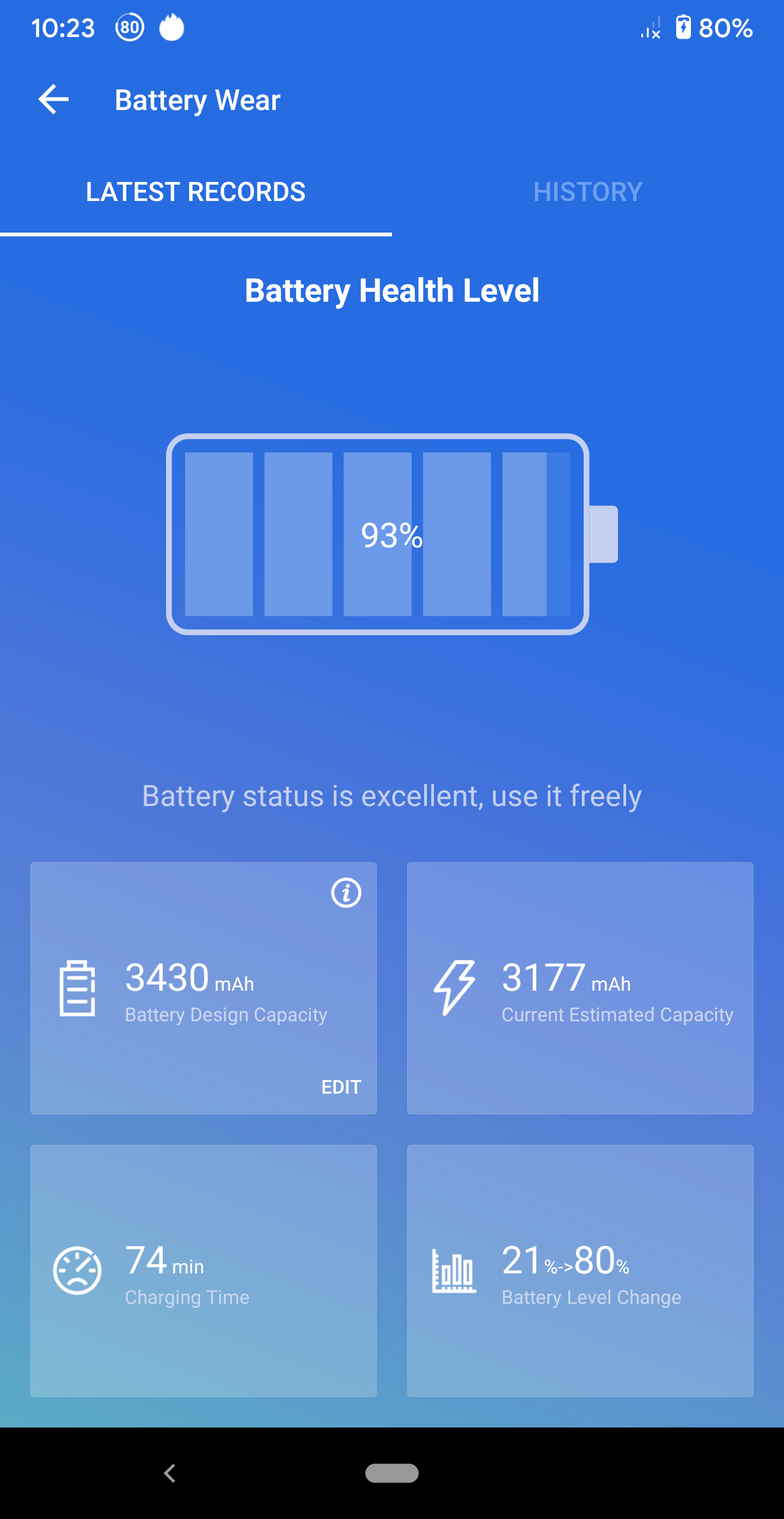Go to the home screen
Image resolution: width=784 pixels, height=1519 pixels.
pyautogui.click(x=392, y=1473)
